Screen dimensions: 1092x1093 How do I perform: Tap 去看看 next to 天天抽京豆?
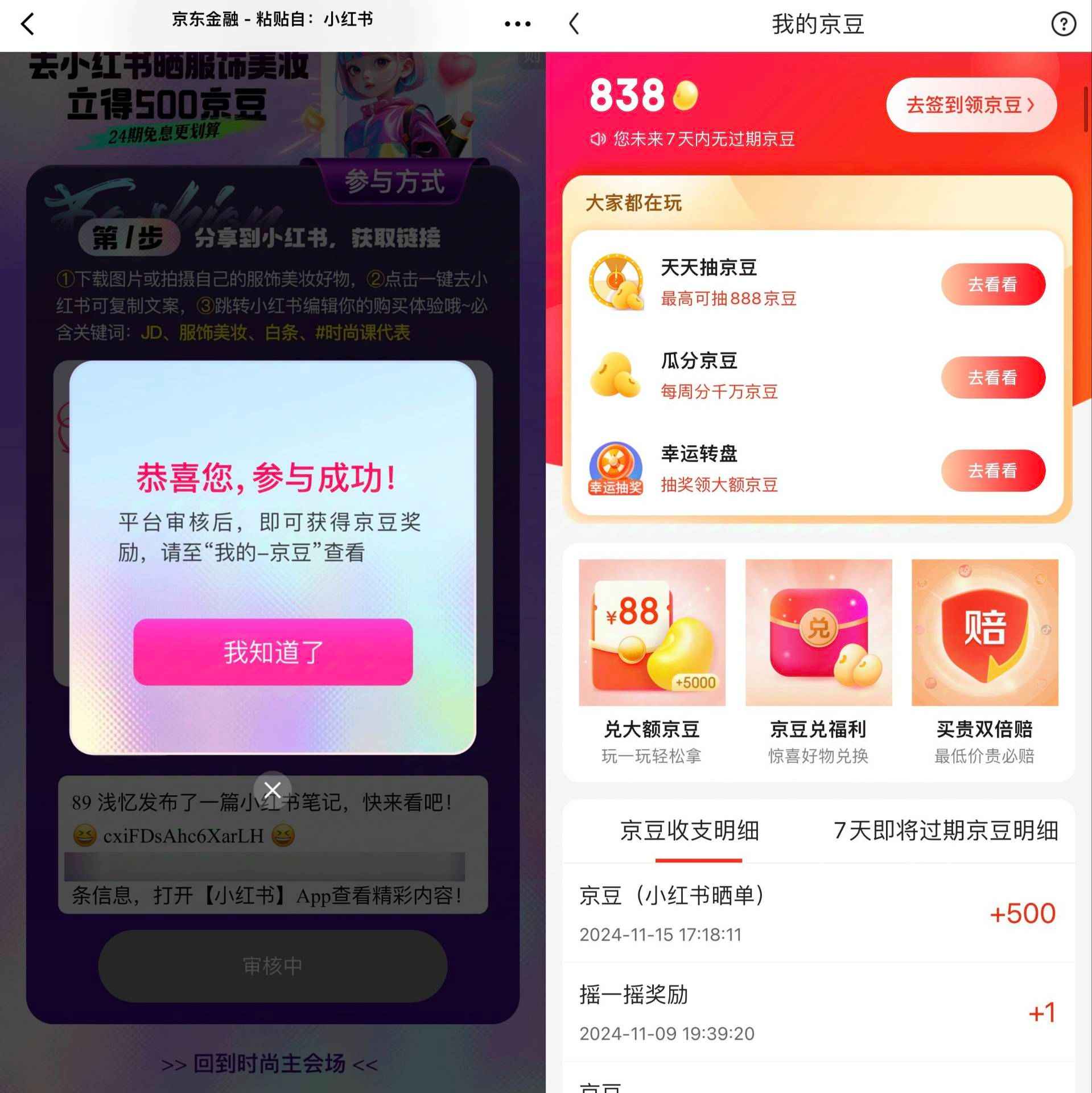point(992,284)
